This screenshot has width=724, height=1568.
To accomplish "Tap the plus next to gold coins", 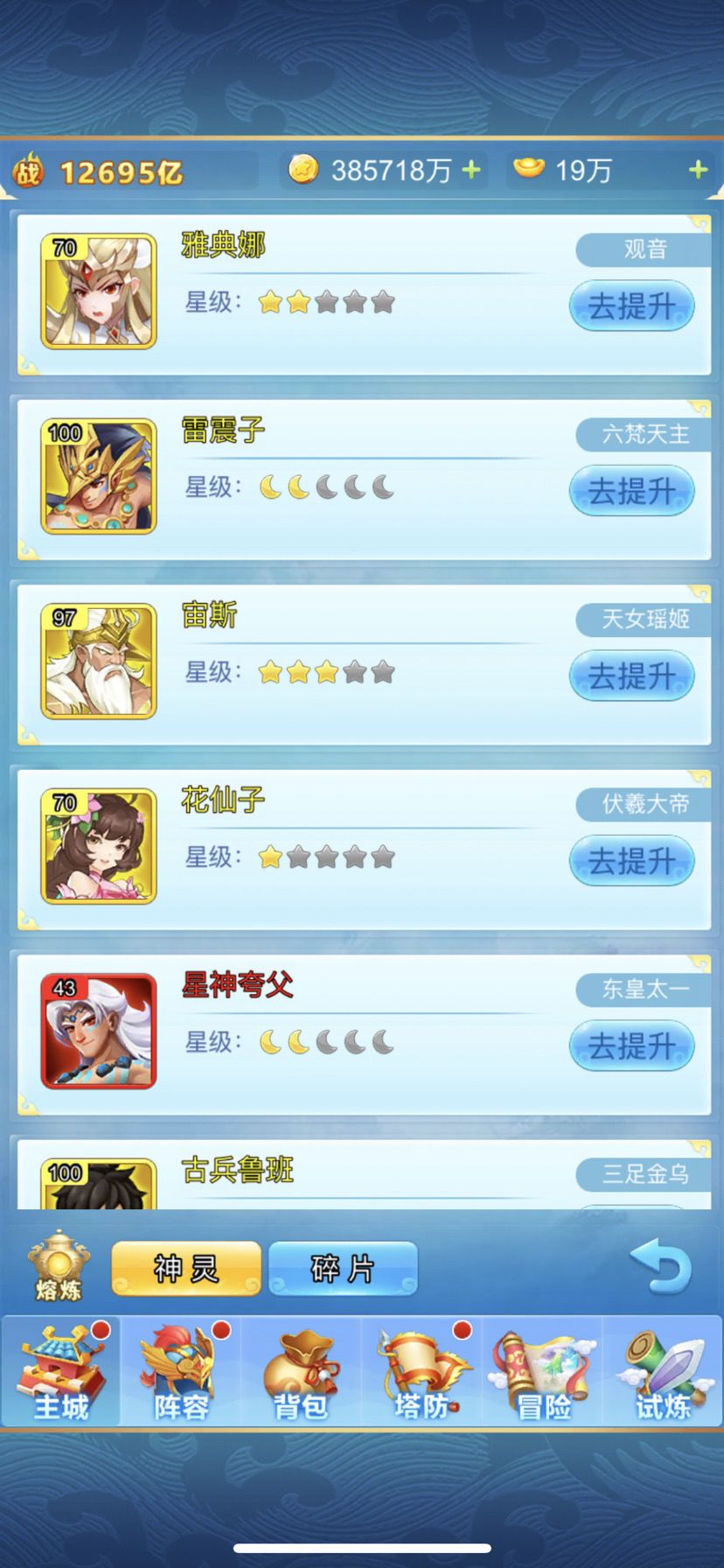I will 470,170.
